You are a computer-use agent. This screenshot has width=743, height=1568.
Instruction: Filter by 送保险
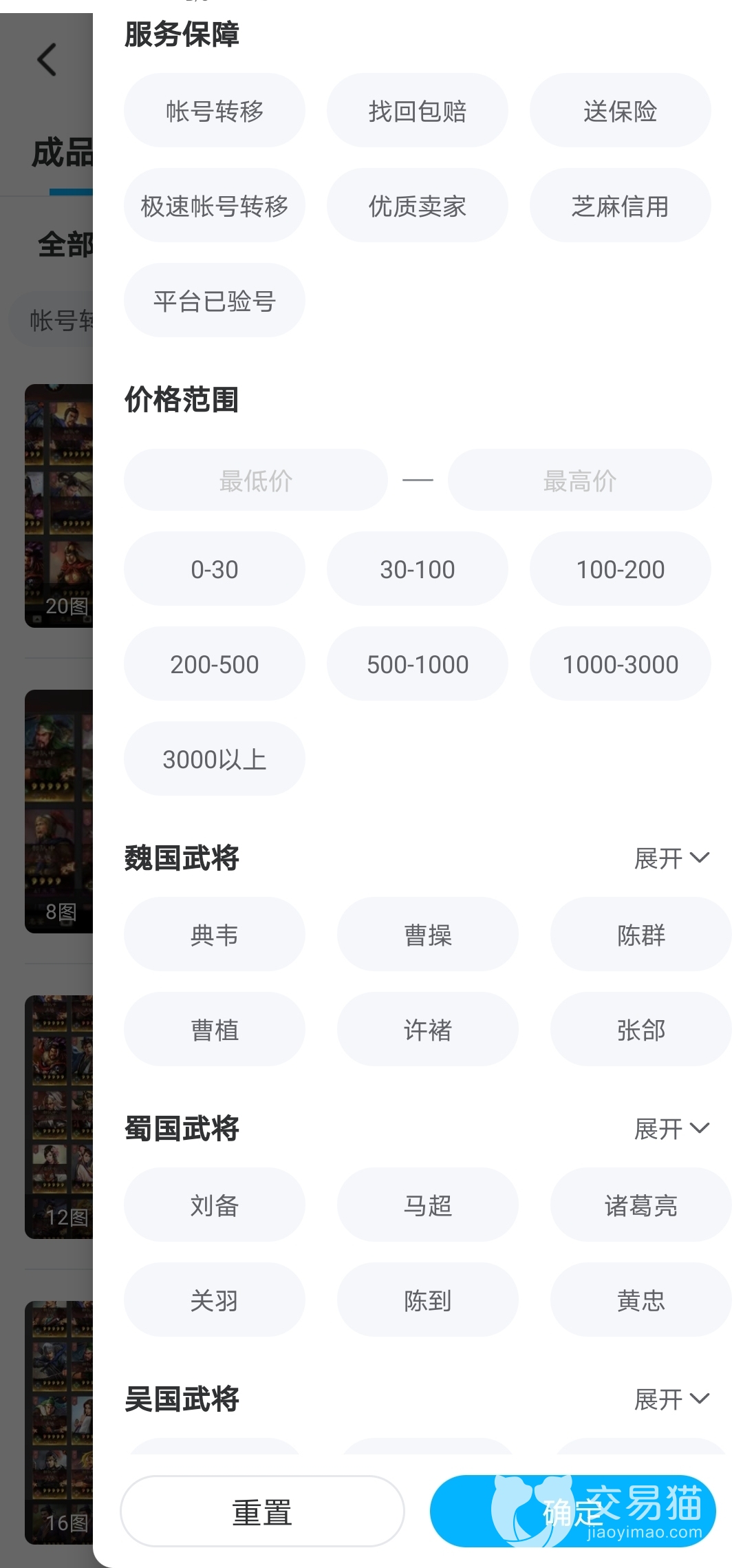pyautogui.click(x=620, y=111)
